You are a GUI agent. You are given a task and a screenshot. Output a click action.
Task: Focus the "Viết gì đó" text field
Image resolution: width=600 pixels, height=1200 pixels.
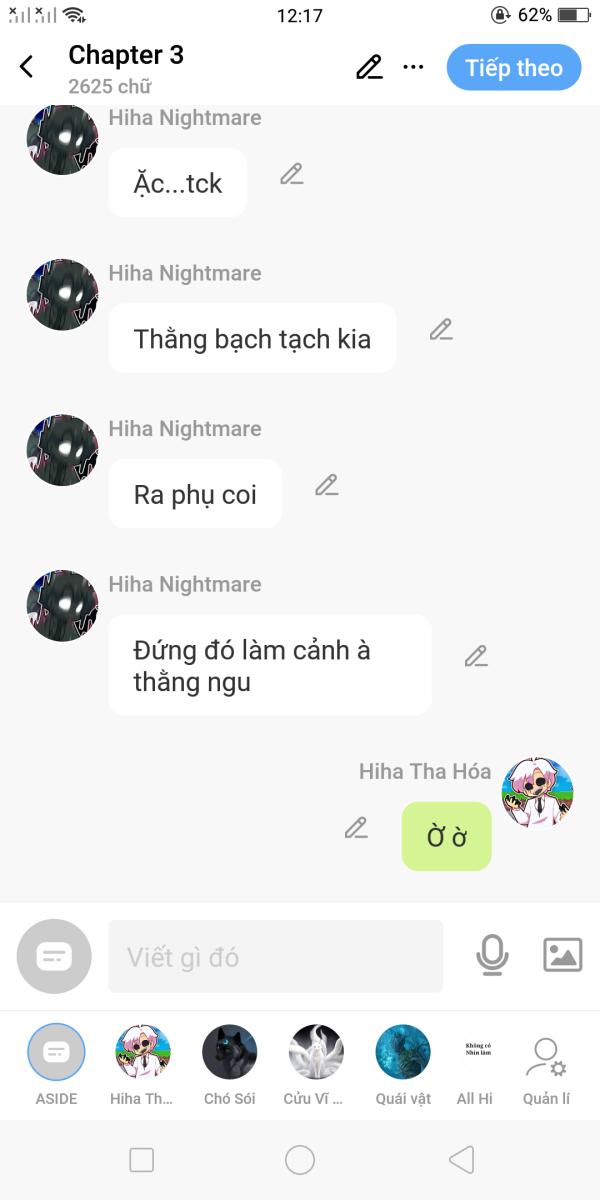pos(275,957)
